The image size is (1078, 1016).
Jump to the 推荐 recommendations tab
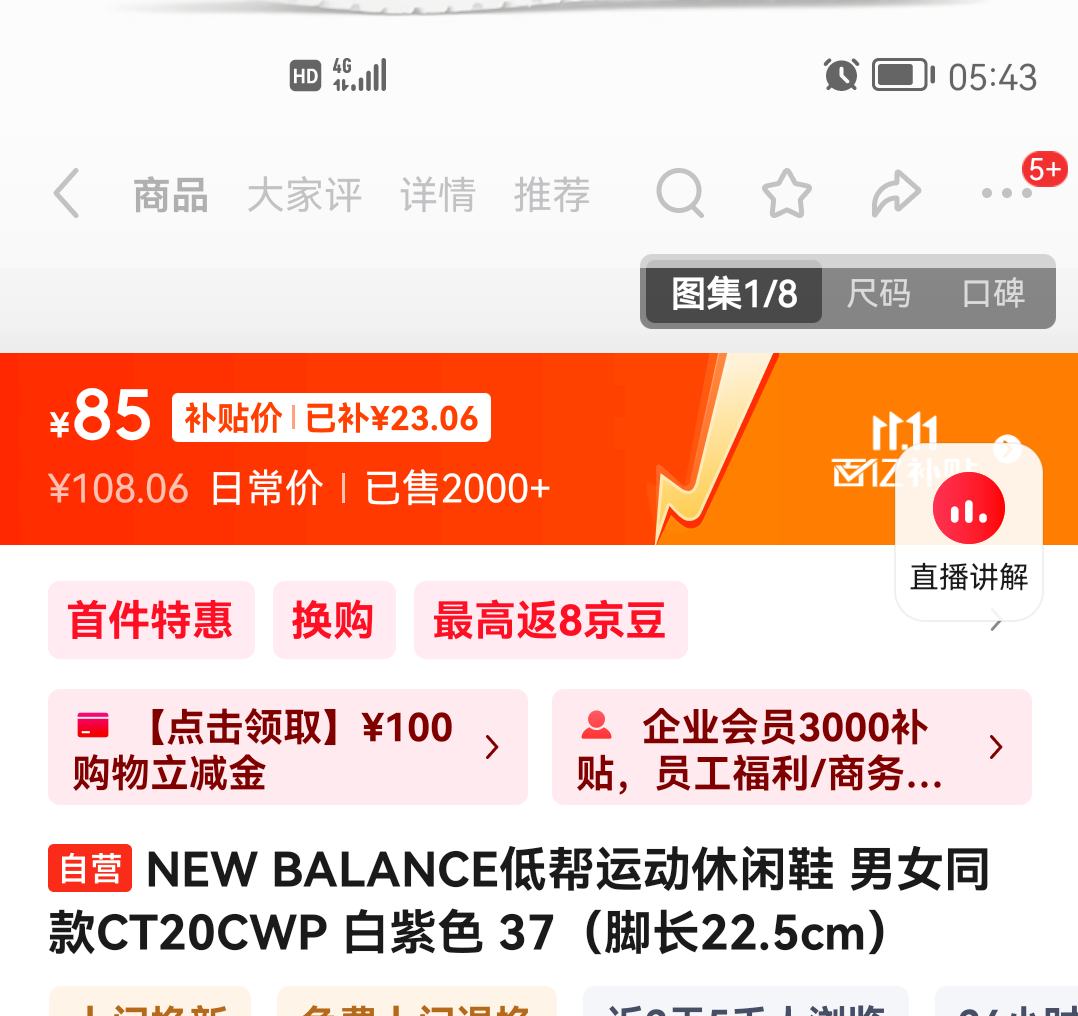pos(552,195)
